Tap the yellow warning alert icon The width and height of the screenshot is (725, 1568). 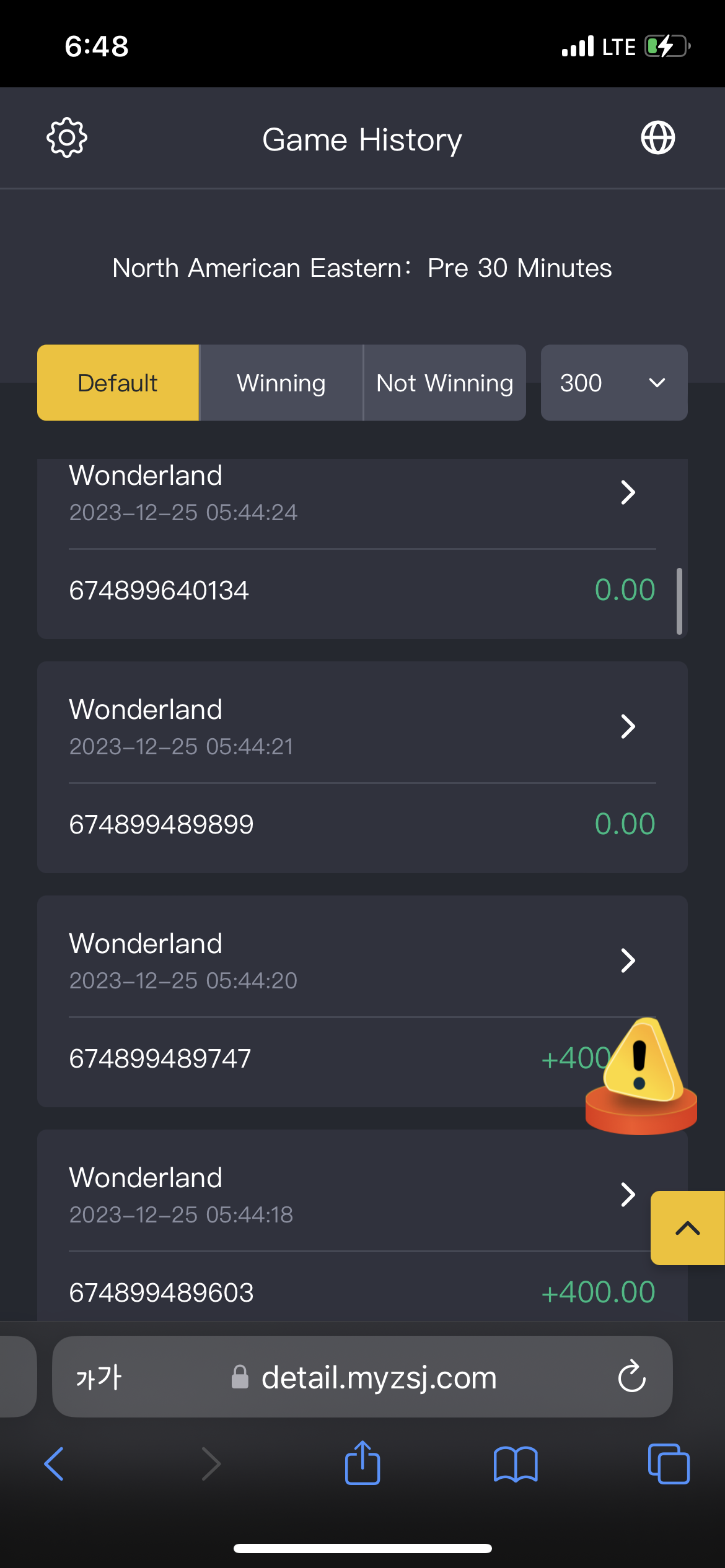[x=641, y=1075]
